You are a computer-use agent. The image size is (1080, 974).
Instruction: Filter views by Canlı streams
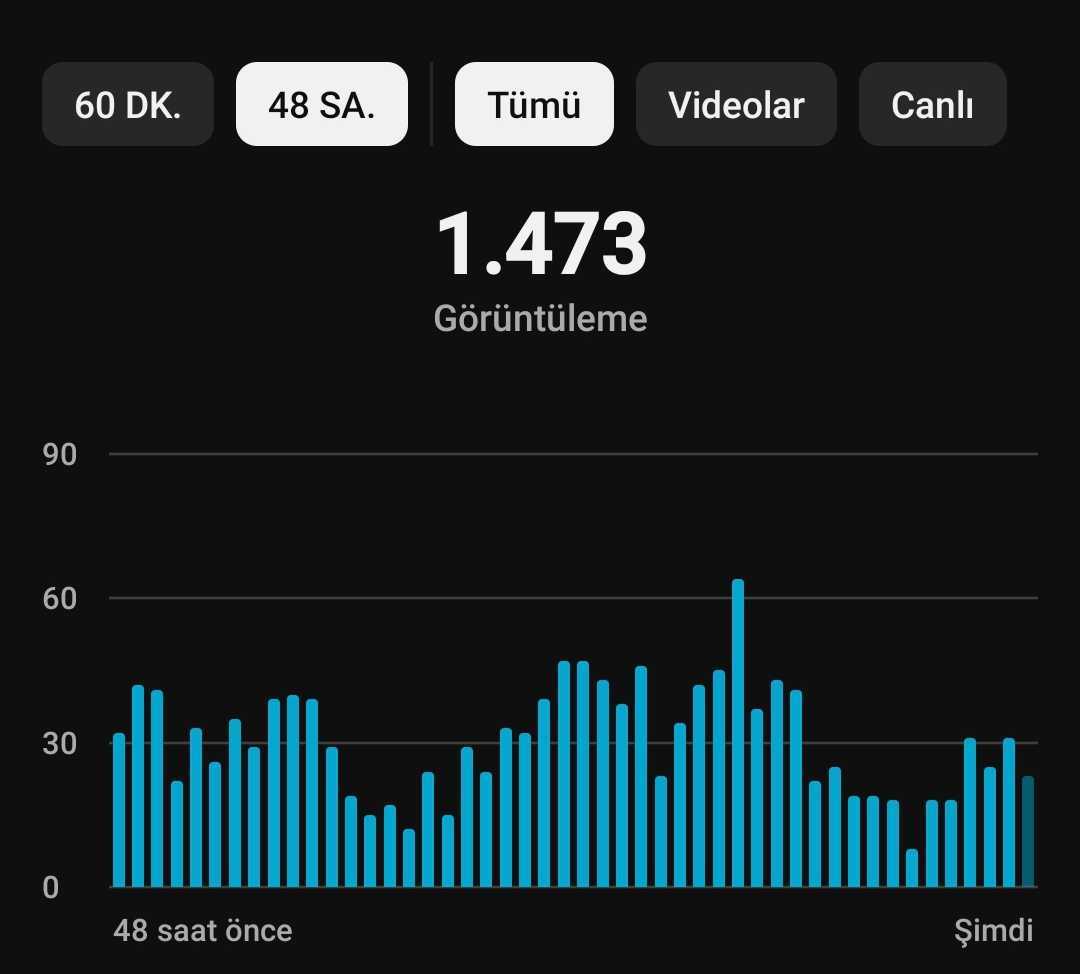tap(933, 104)
